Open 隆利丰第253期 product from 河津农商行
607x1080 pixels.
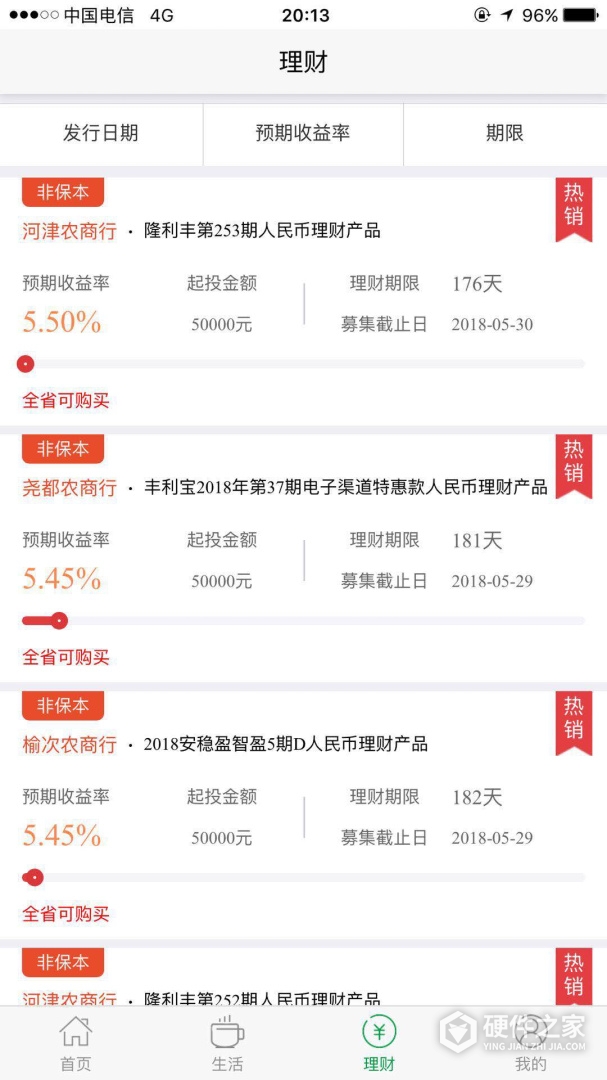click(x=262, y=231)
